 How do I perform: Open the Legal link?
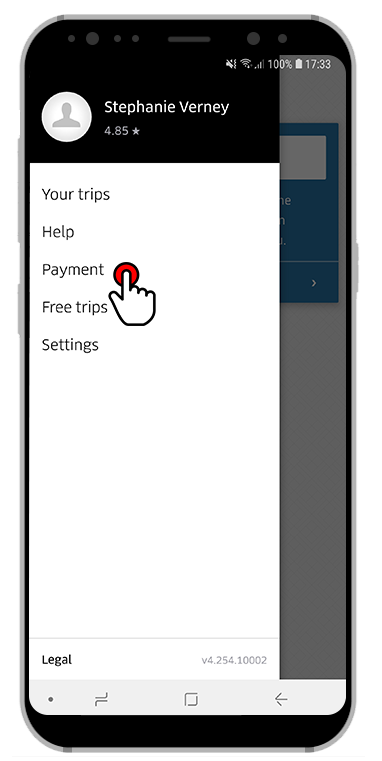click(x=57, y=660)
